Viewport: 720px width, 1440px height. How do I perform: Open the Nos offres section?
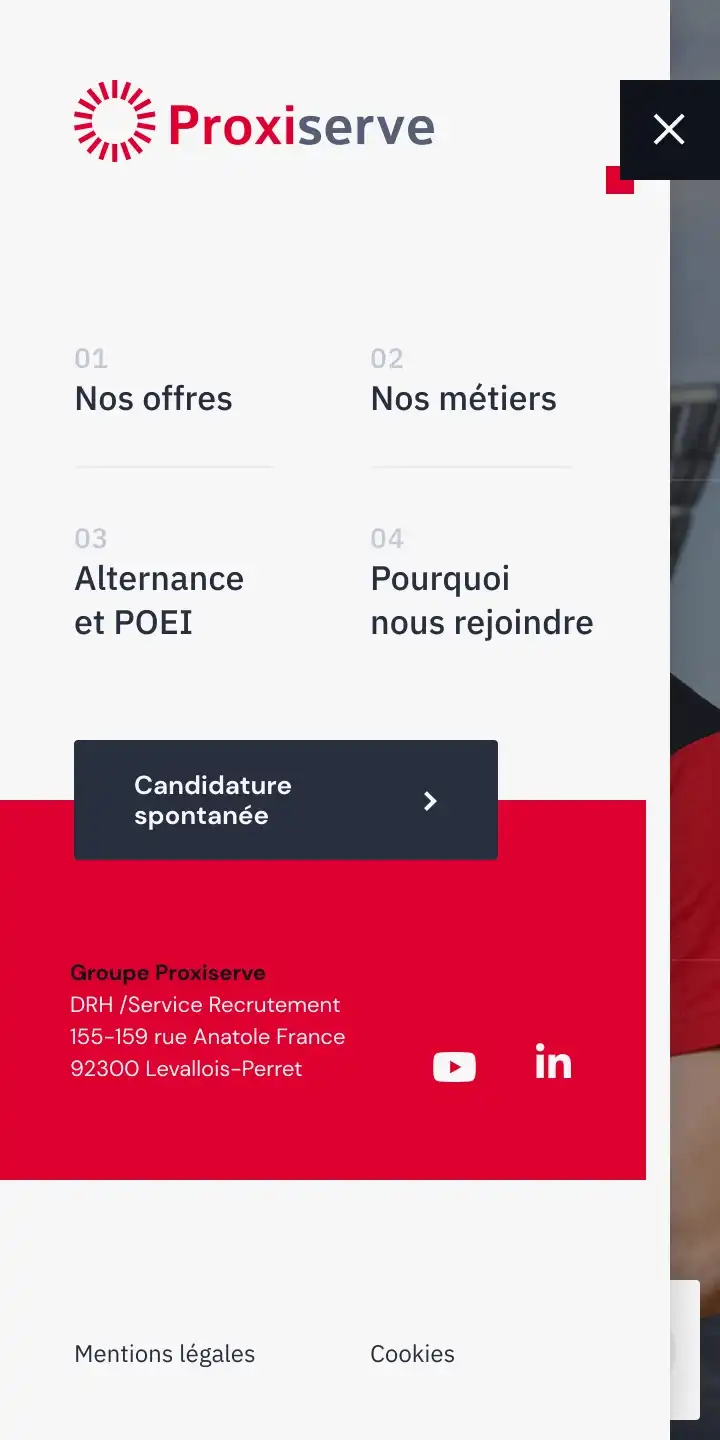tap(154, 398)
